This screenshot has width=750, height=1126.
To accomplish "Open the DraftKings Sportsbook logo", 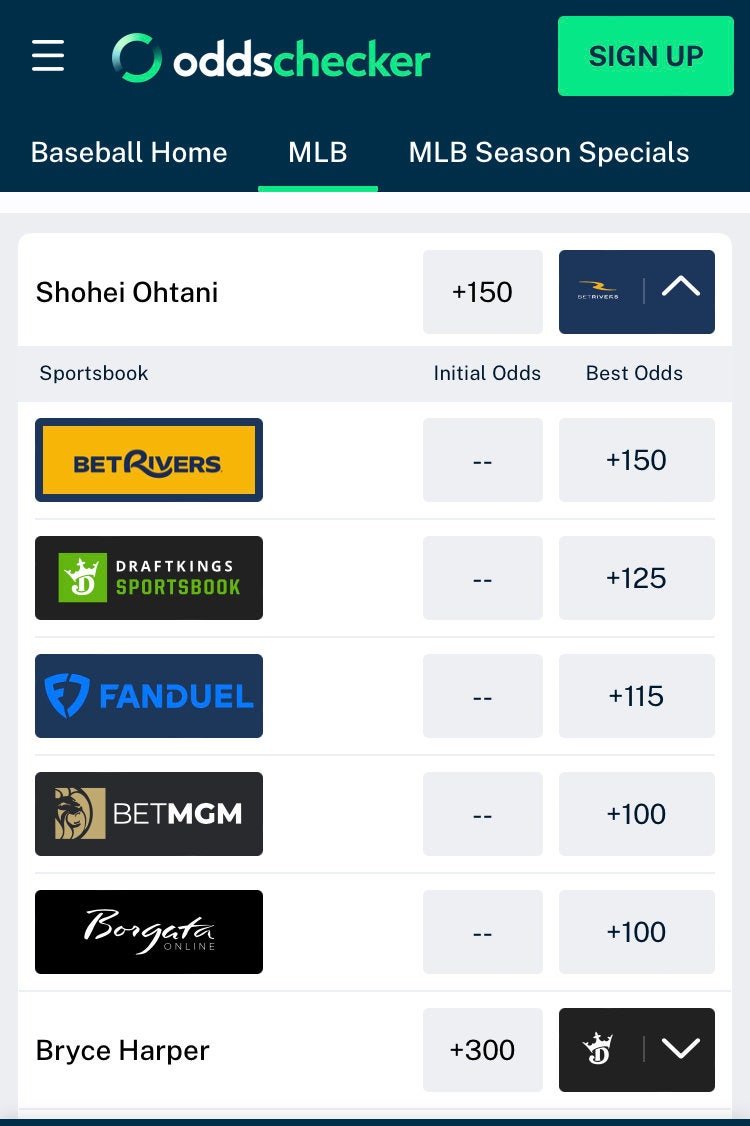I will click(x=149, y=578).
